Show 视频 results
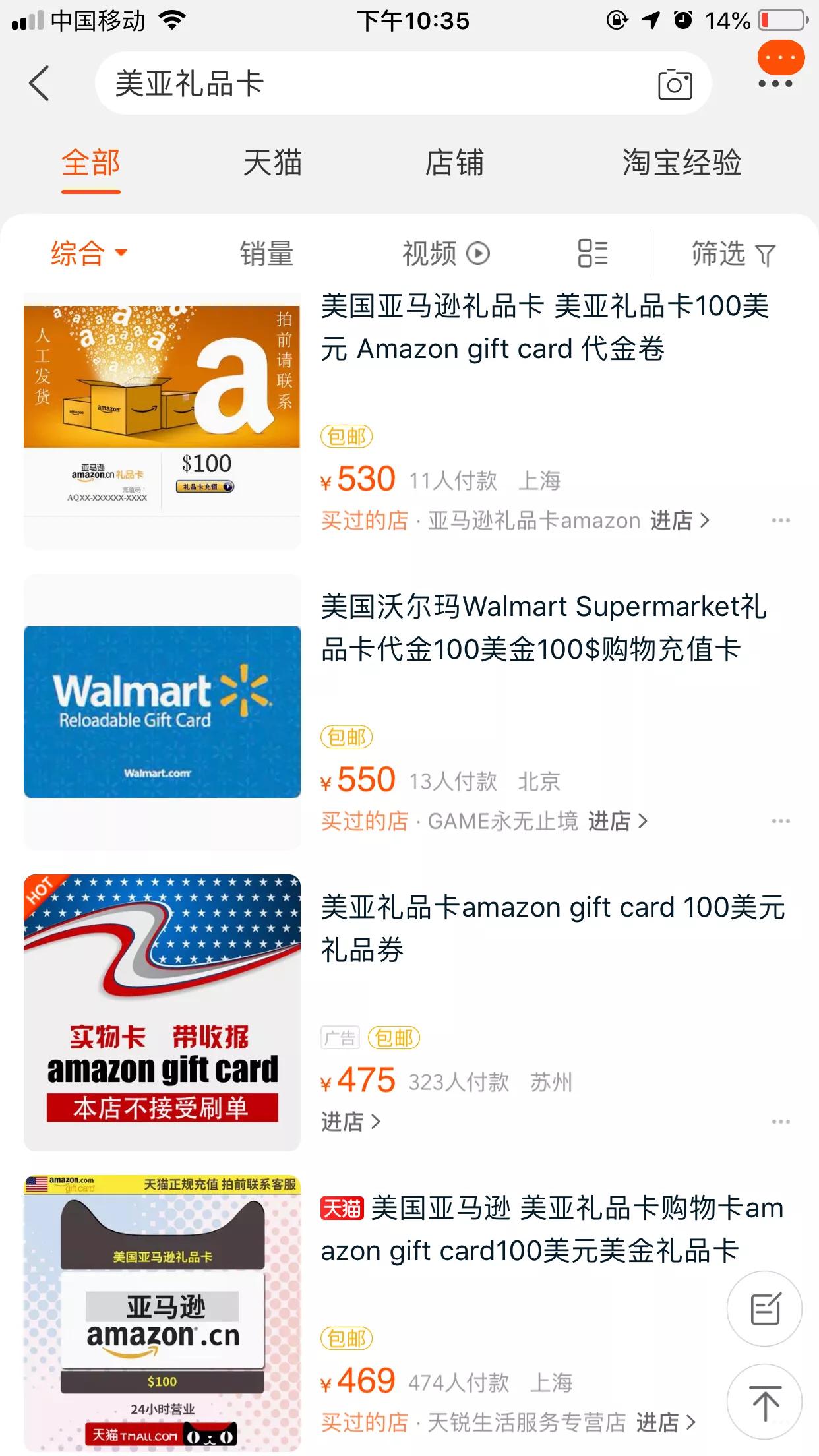The image size is (819, 1456). pos(446,254)
